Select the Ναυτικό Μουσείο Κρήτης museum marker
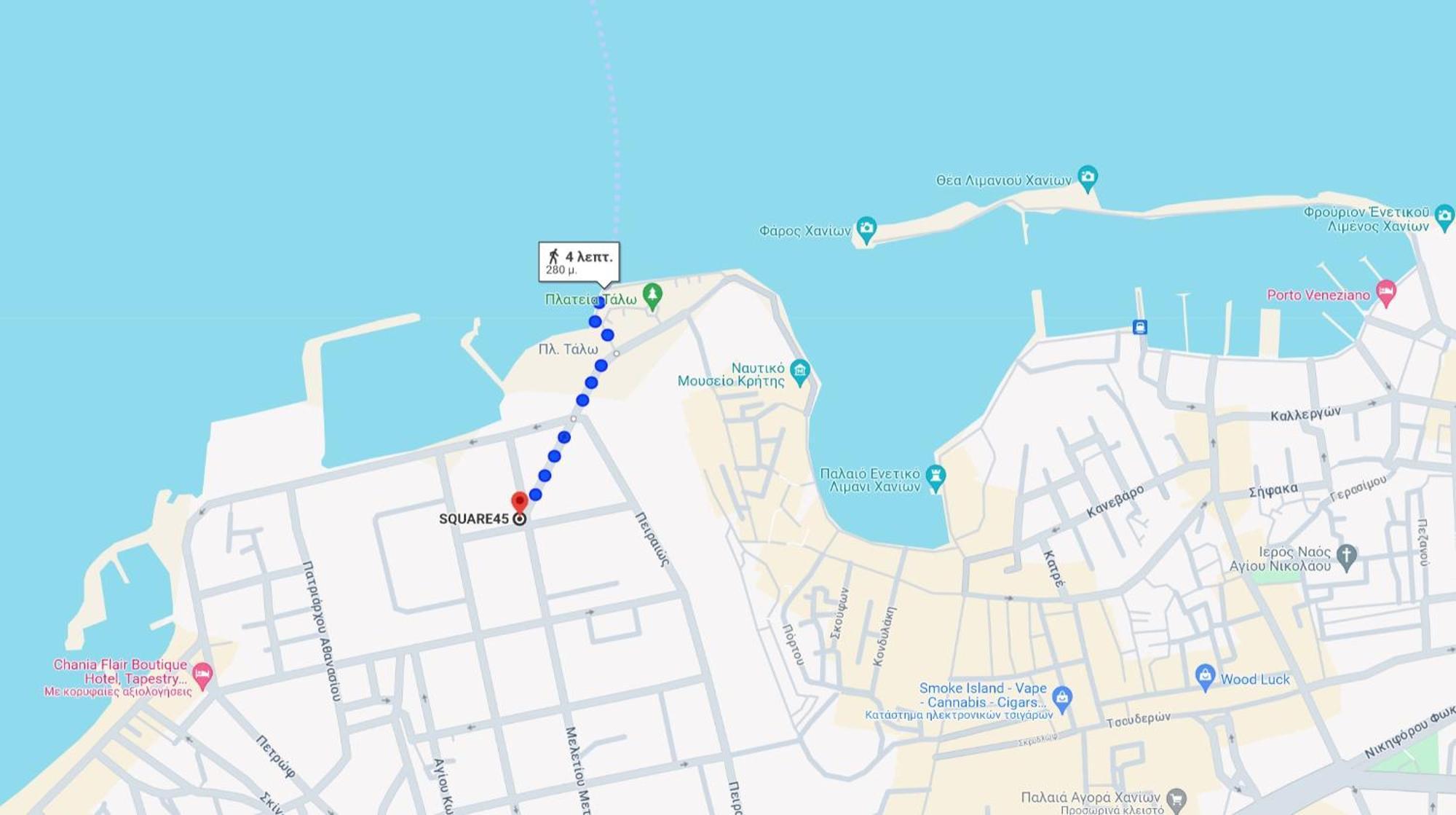The width and height of the screenshot is (1456, 815). (x=799, y=371)
